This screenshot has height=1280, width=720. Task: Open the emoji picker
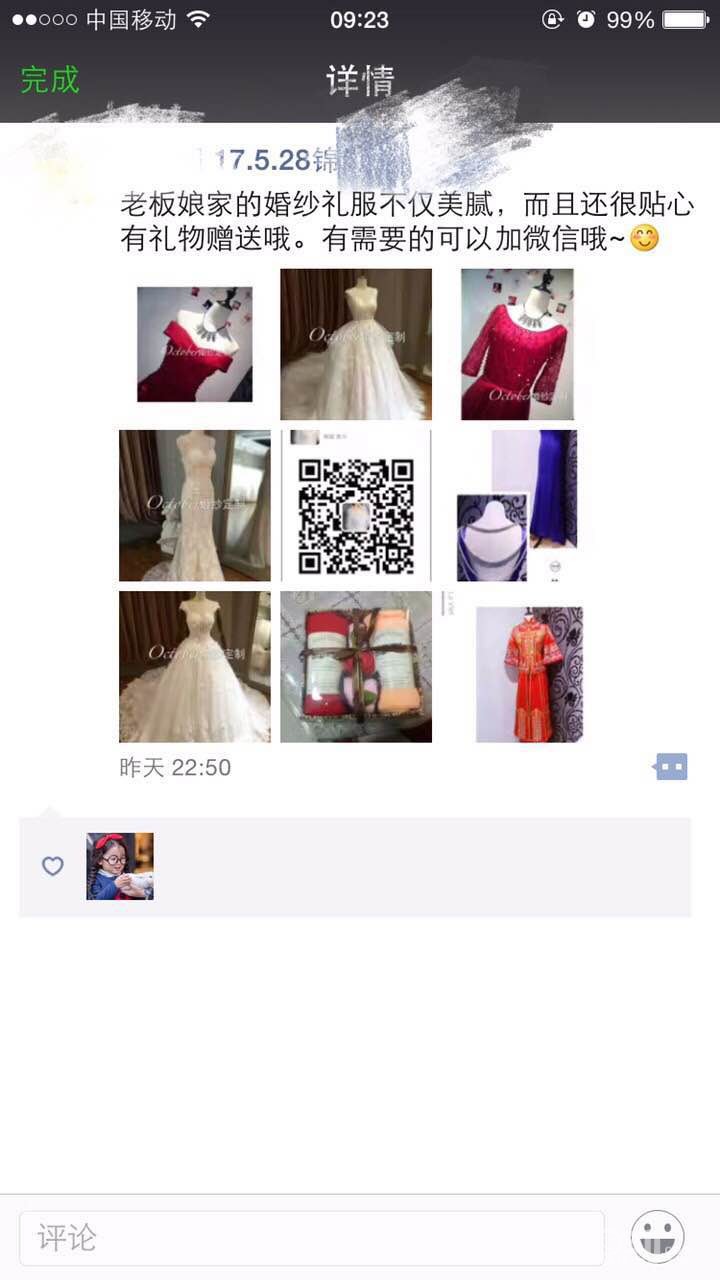pos(658,1237)
